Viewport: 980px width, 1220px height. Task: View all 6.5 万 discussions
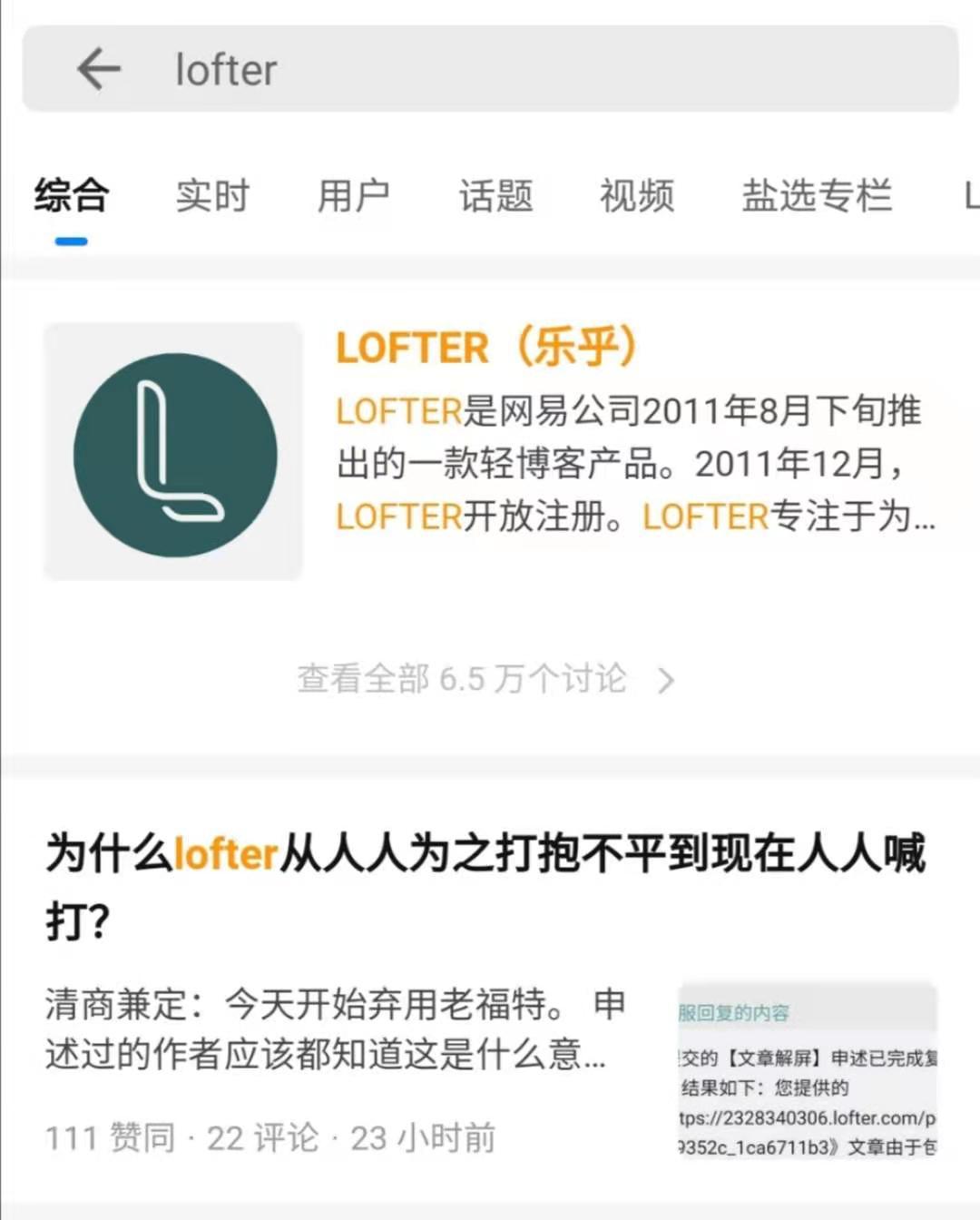[x=485, y=679]
